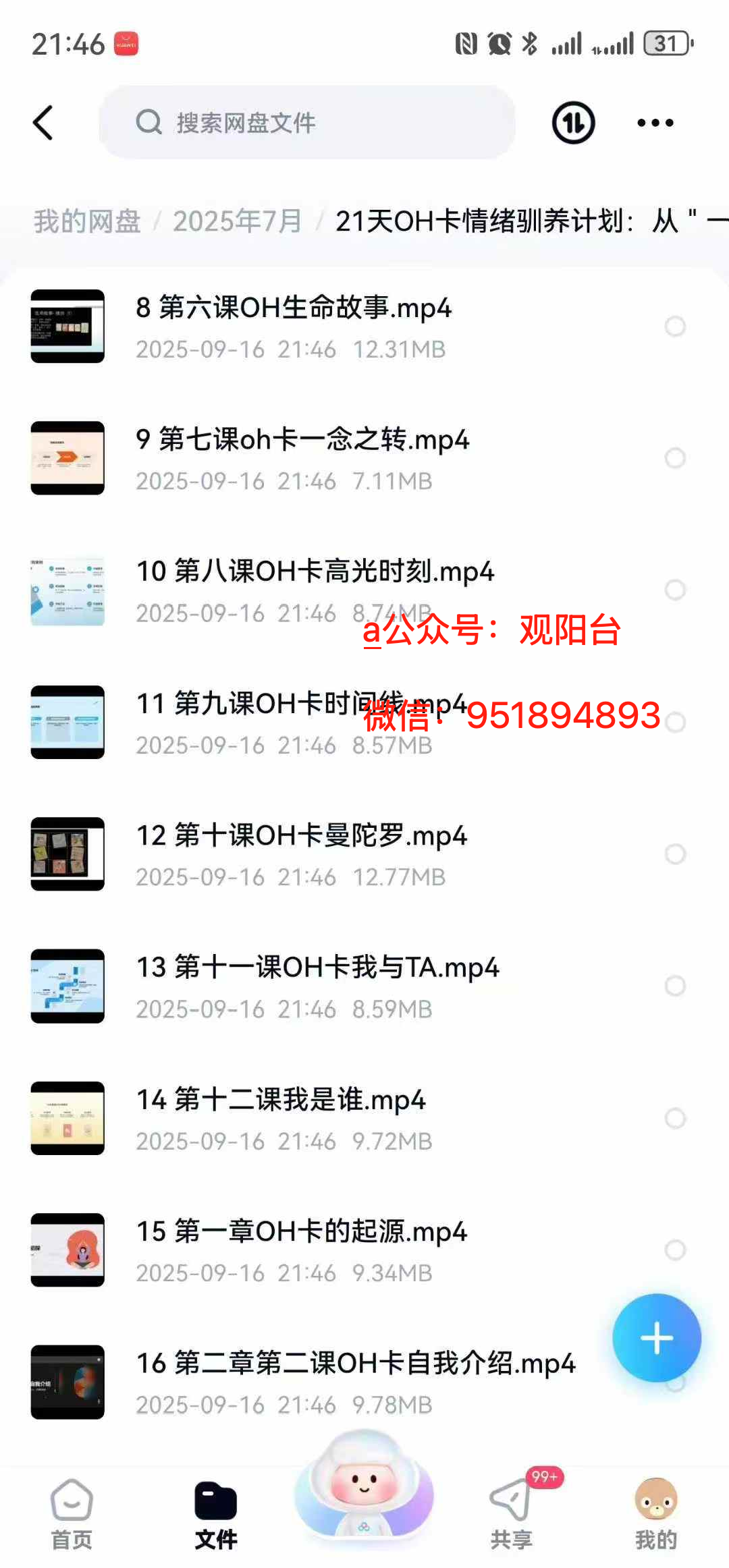This screenshot has width=729, height=1568.
Task: Tap the search cloud files box
Action: [307, 123]
